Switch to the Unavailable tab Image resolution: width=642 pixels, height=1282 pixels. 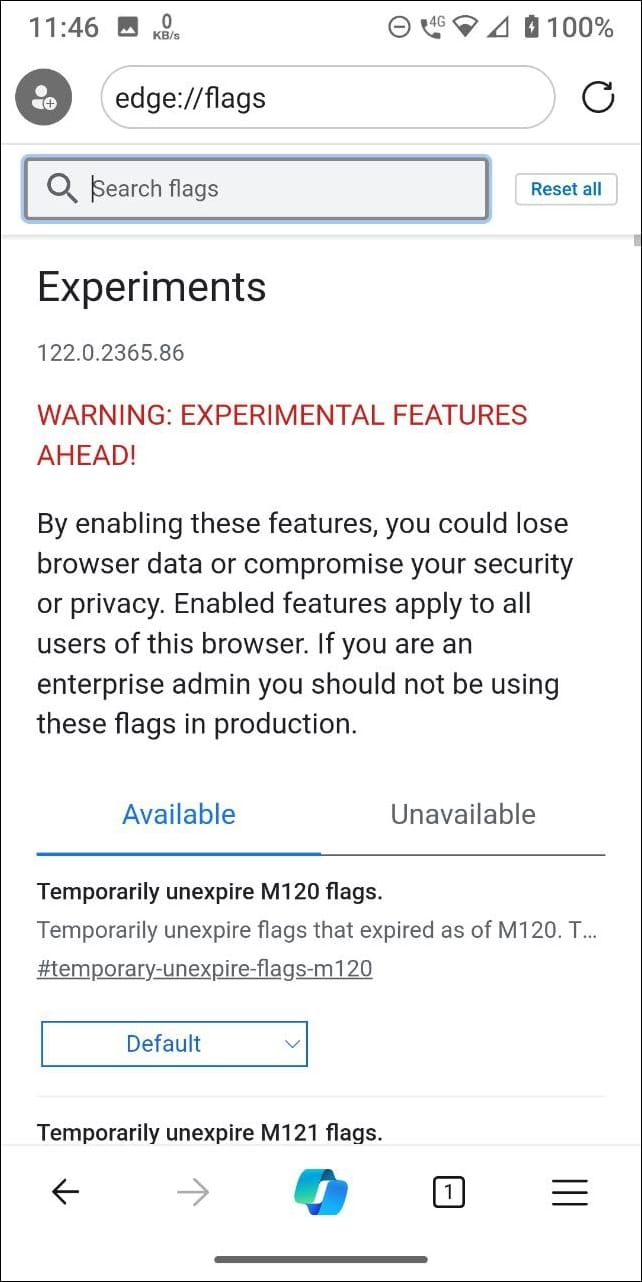pyautogui.click(x=463, y=814)
